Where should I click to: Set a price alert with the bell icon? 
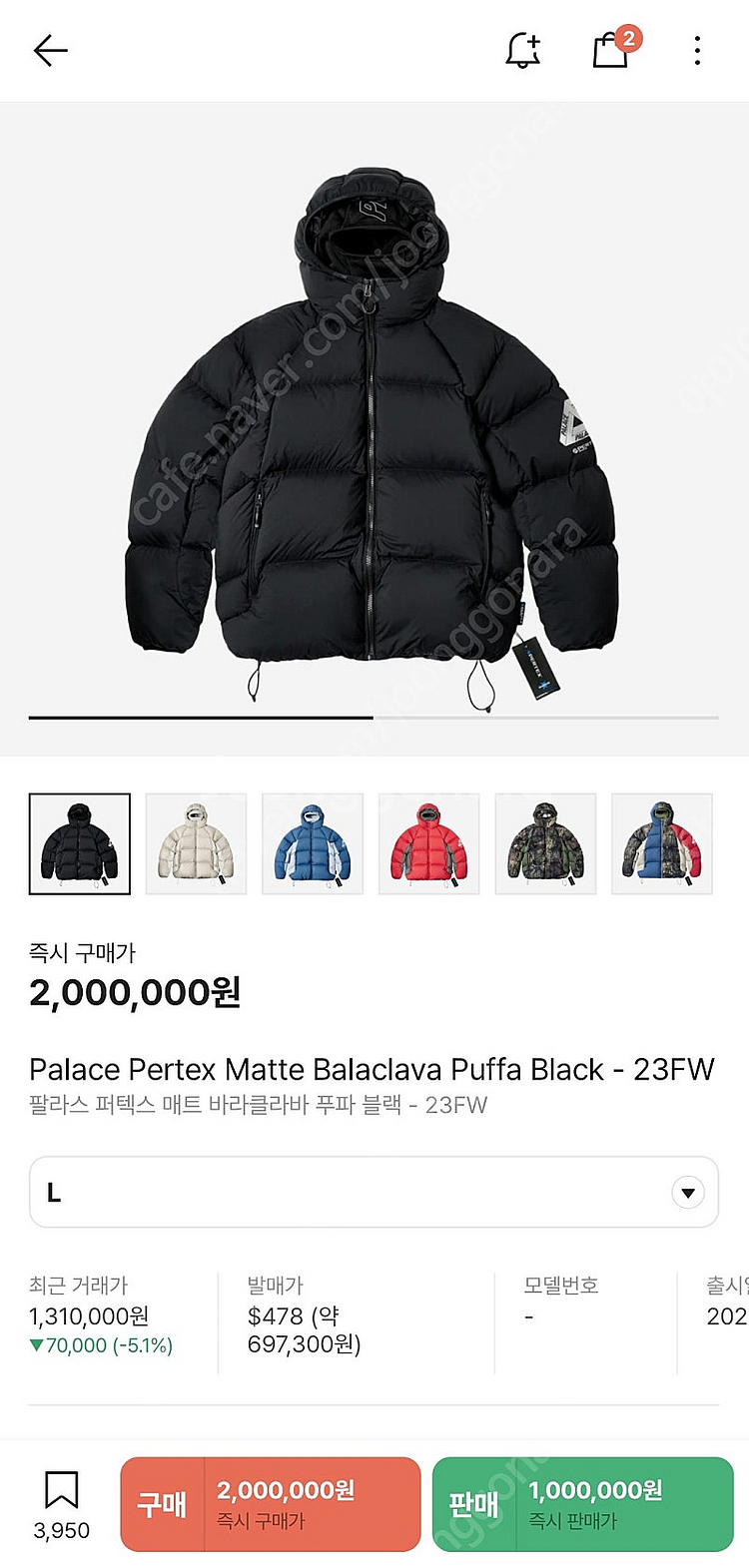click(x=522, y=50)
